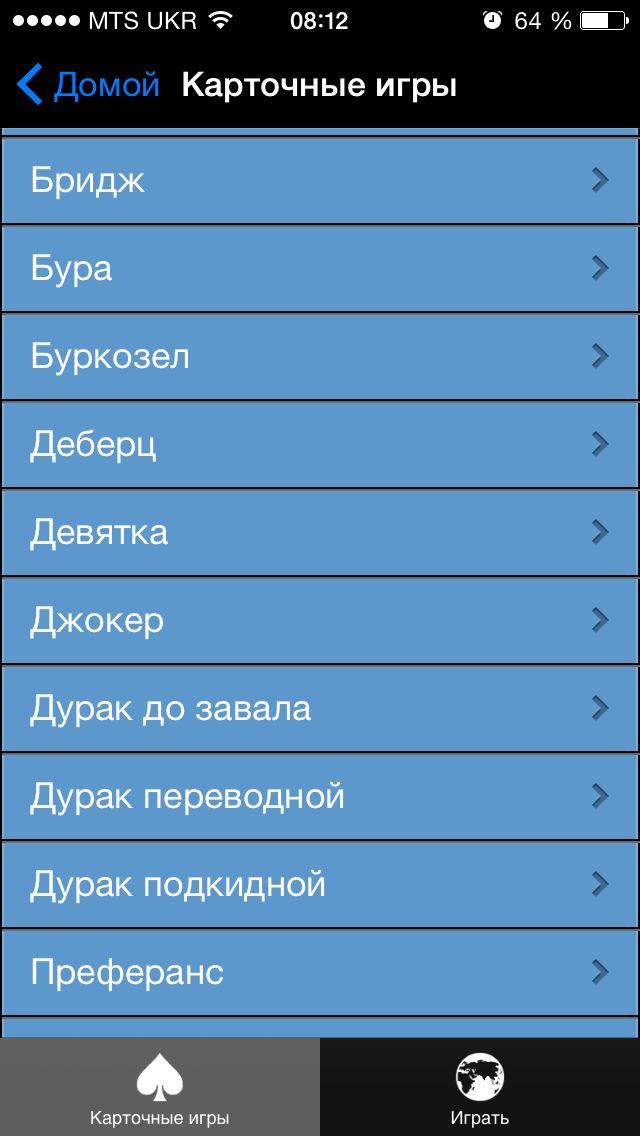Viewport: 640px width, 1136px height.
Task: Open Дурак переводной
Action: coord(320,797)
